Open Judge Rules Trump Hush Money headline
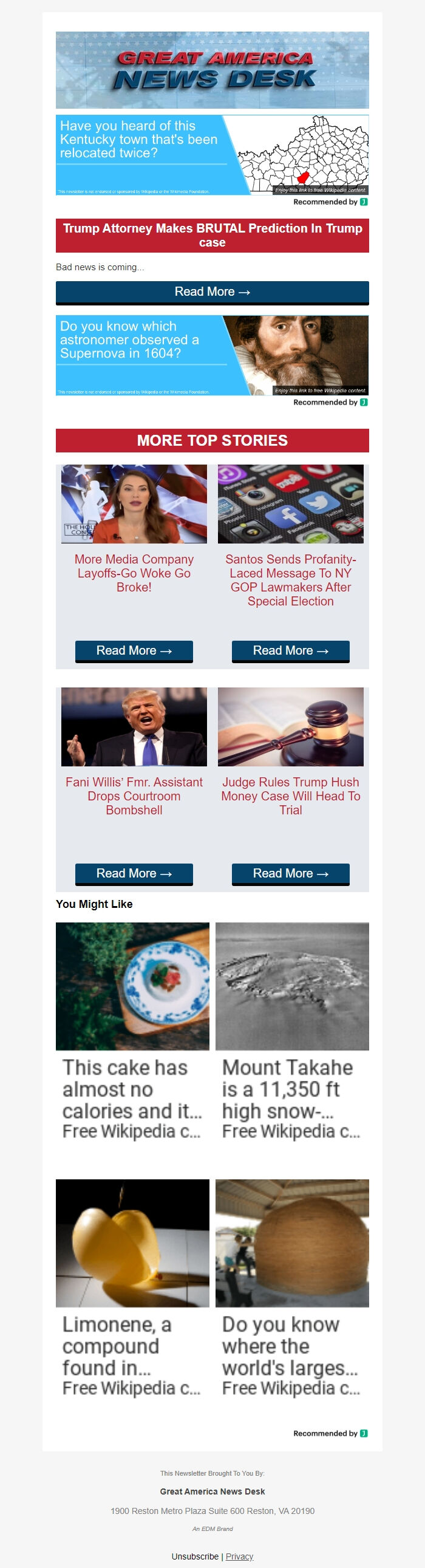Screen dimensions: 425x1568 pyautogui.click(x=290, y=796)
